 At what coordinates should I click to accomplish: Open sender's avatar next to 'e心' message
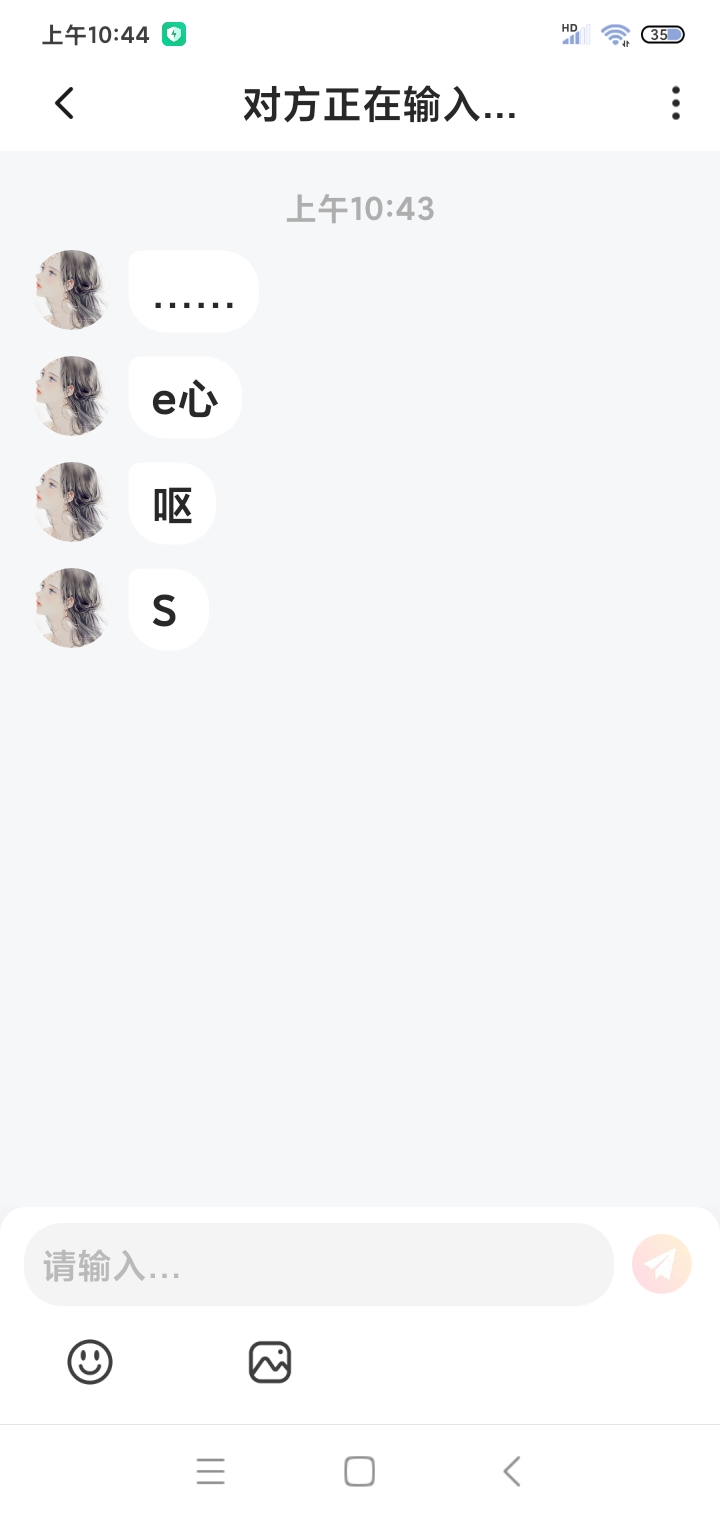71,396
